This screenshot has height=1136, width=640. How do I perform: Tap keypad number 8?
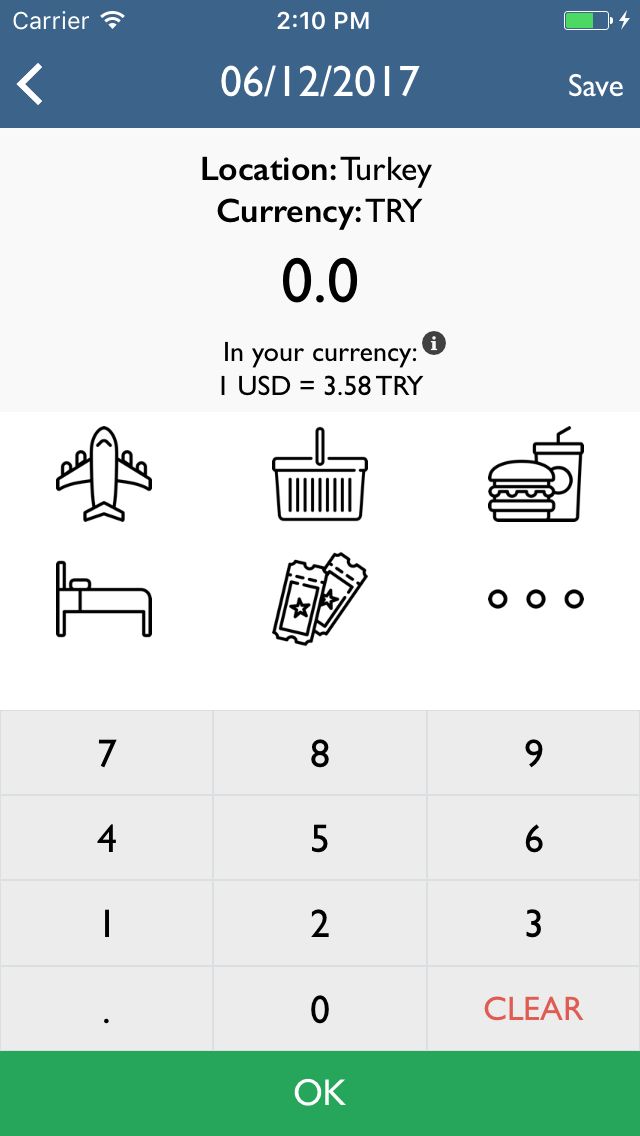320,753
